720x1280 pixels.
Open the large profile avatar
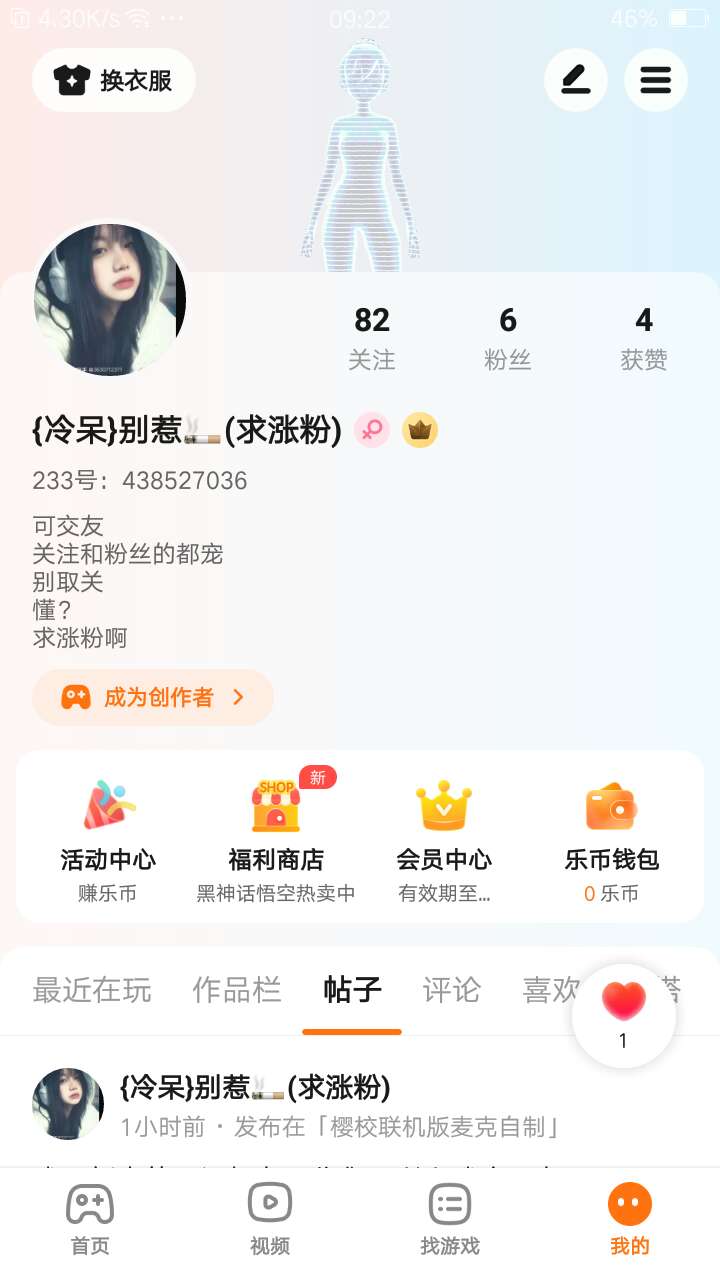click(x=110, y=300)
